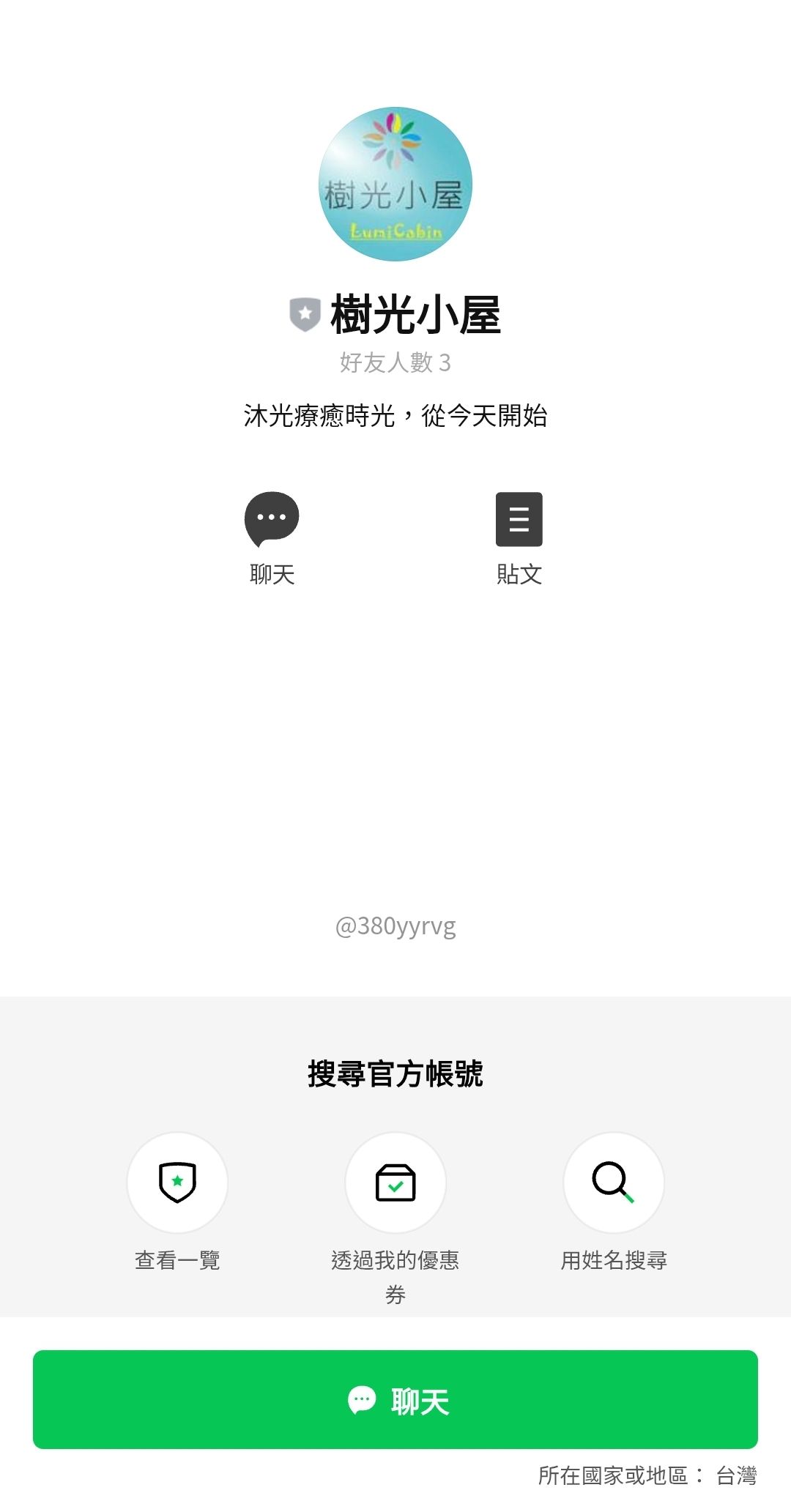This screenshot has width=791, height=1512.
Task: Select 用姓名搜尋 search by name
Action: [614, 1182]
